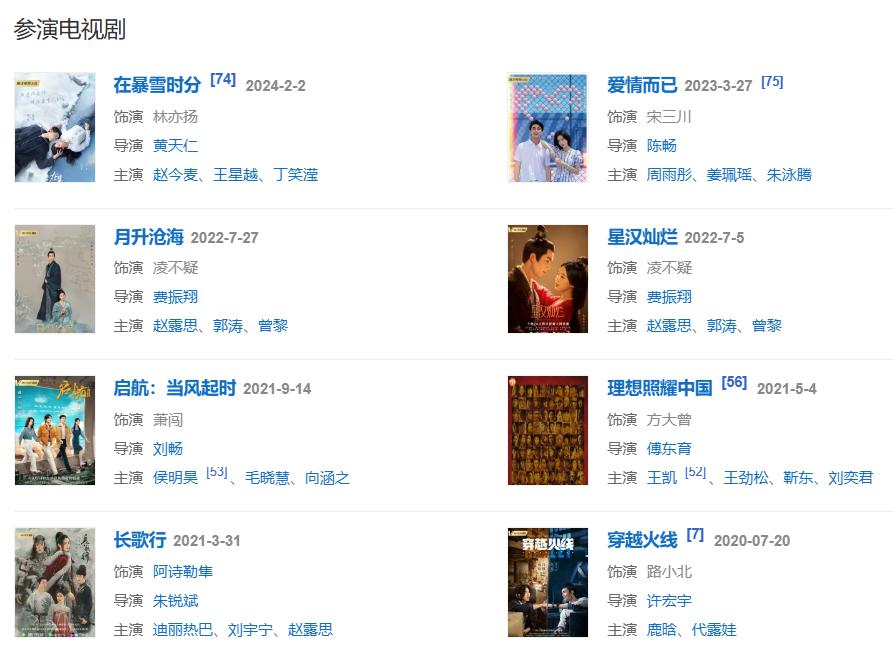The height and width of the screenshot is (659, 894).
Task: Open director 许宏宇's page
Action: pyautogui.click(x=669, y=600)
